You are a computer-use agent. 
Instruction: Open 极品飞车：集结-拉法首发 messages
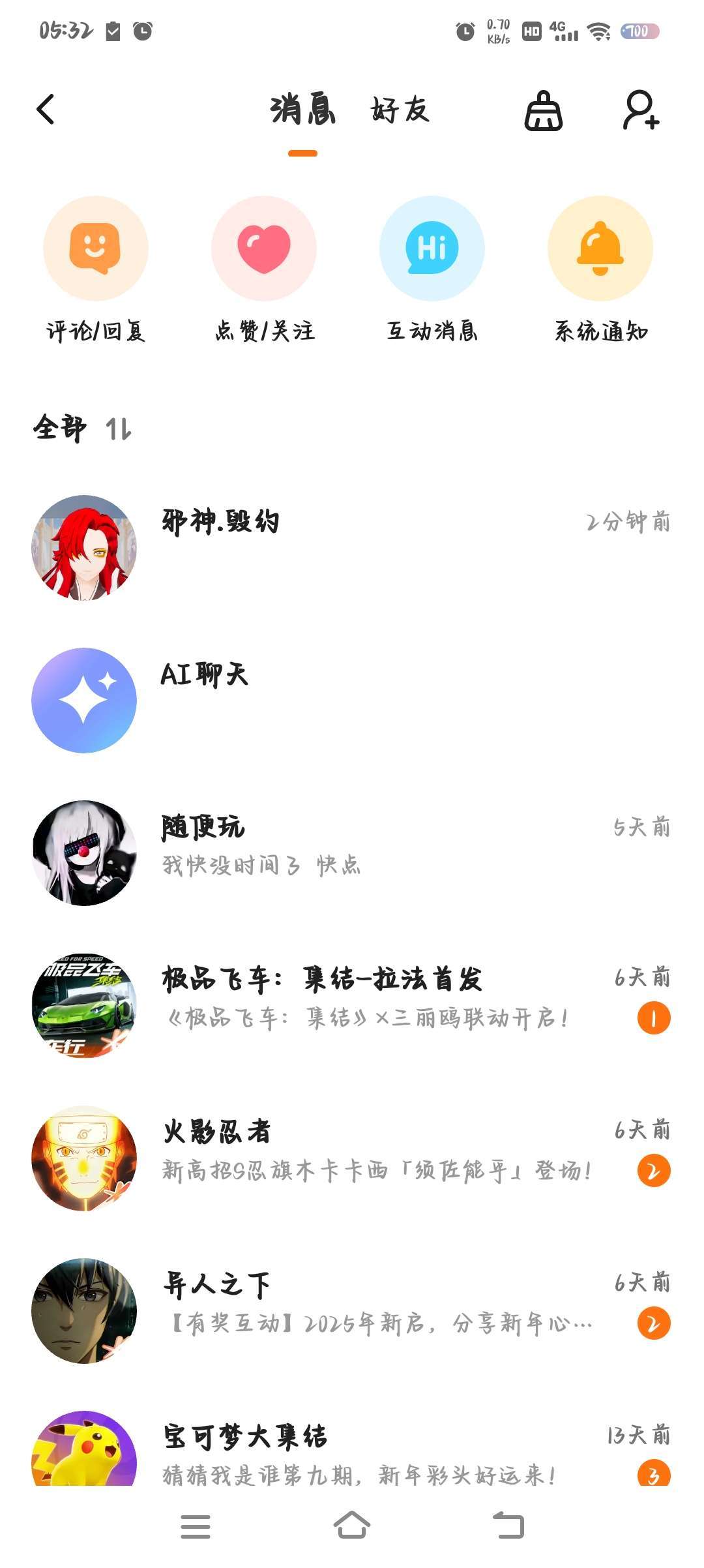pyautogui.click(x=351, y=1005)
